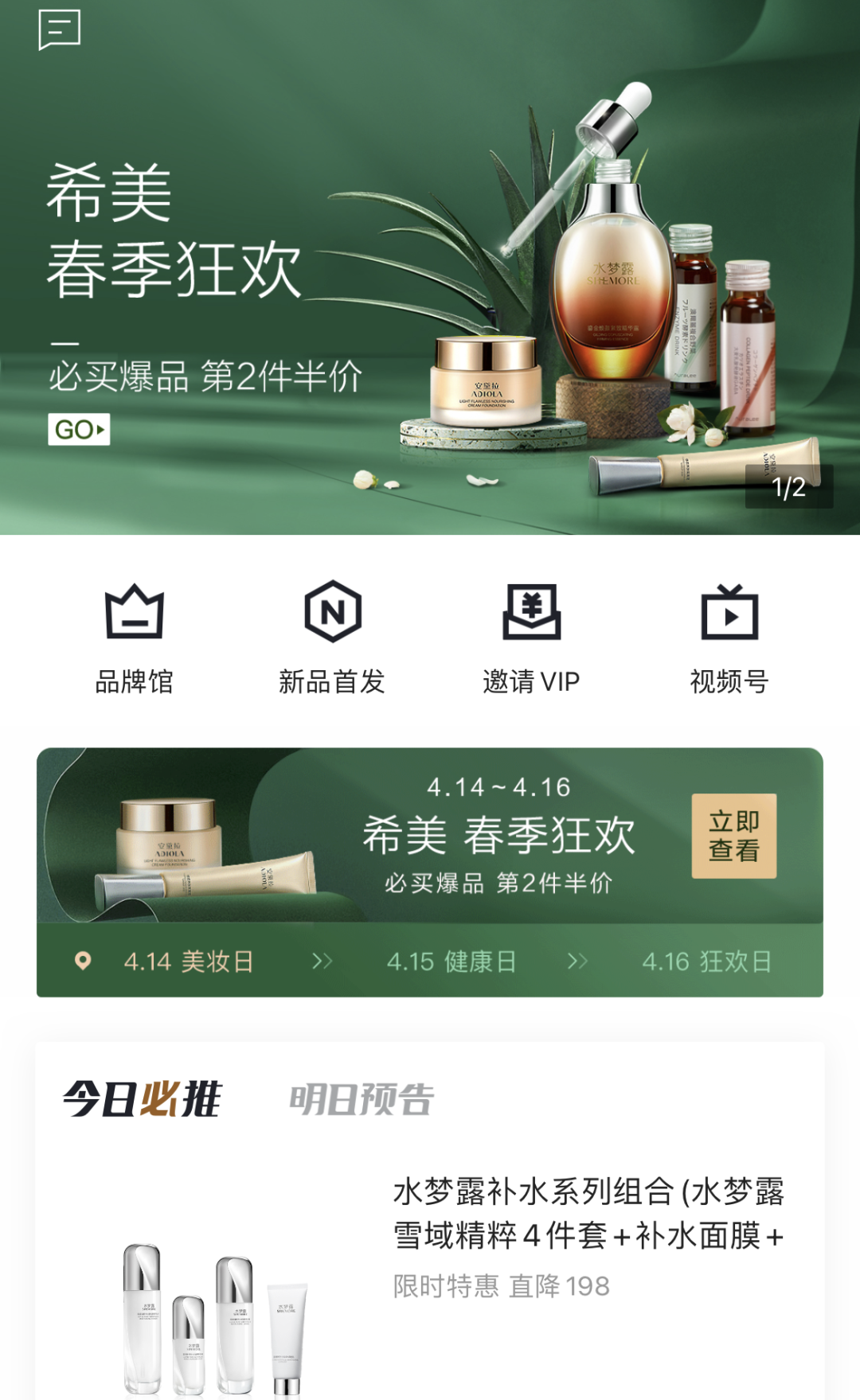Tap 立即查看 on spring carnival card

point(733,836)
